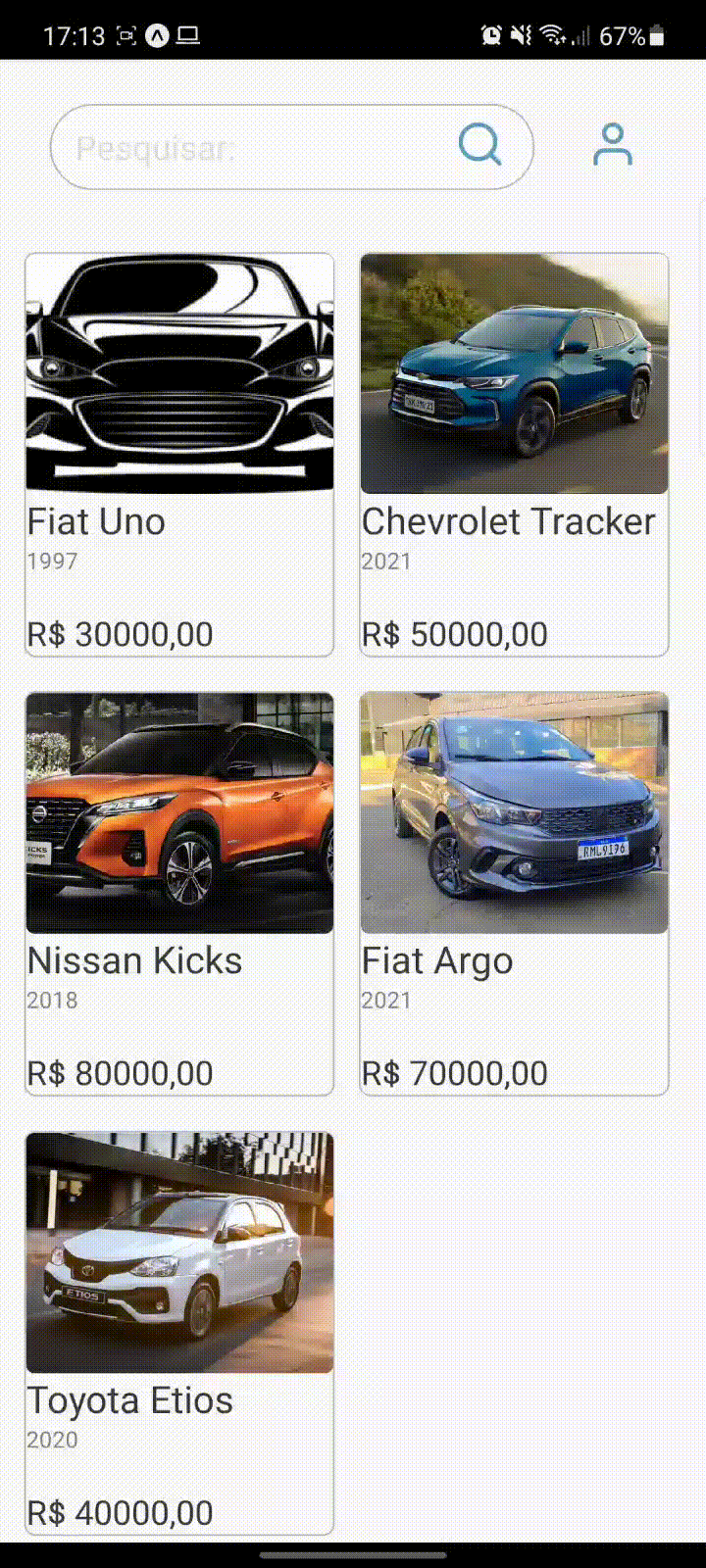Tap the magnifying glass search icon

pyautogui.click(x=479, y=145)
